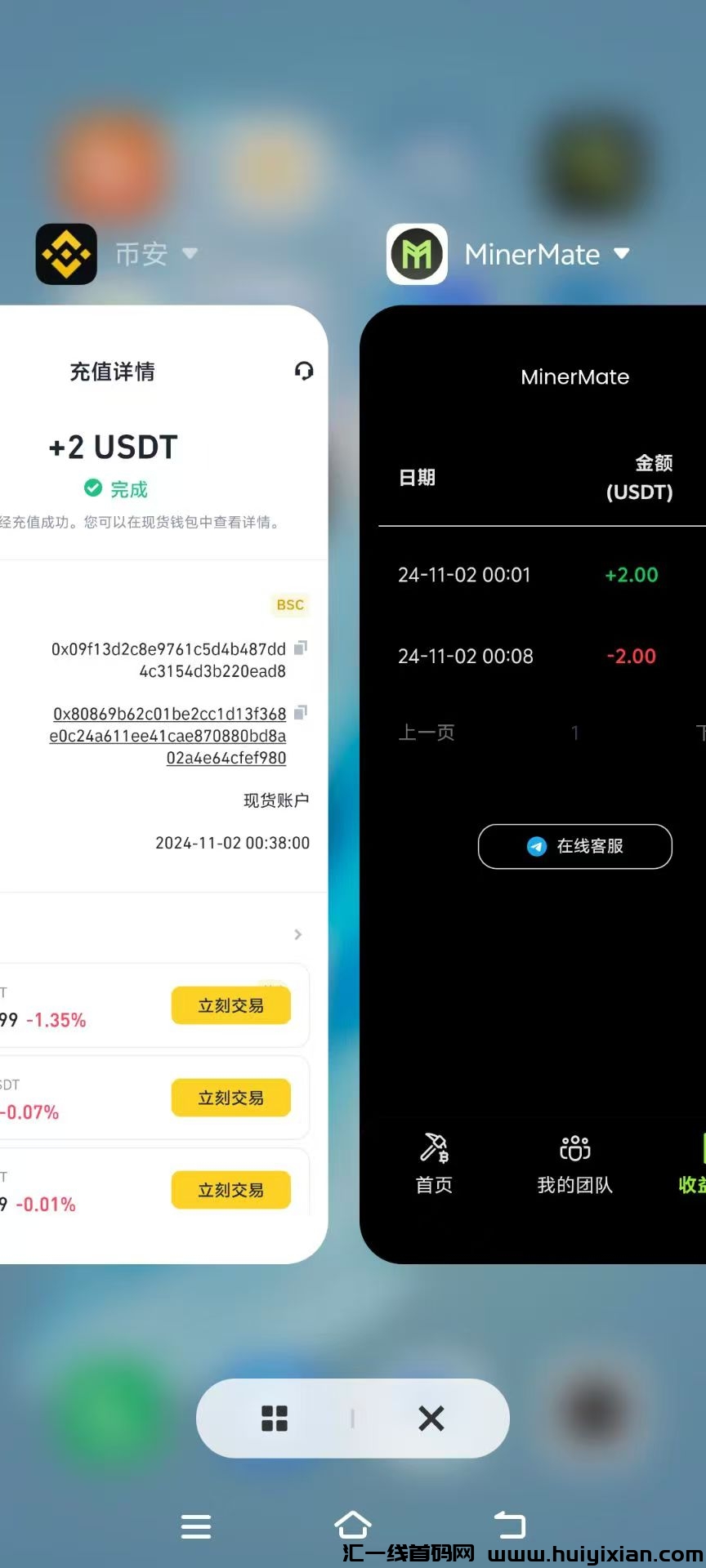
Task: Close all recent apps with X
Action: [431, 1419]
